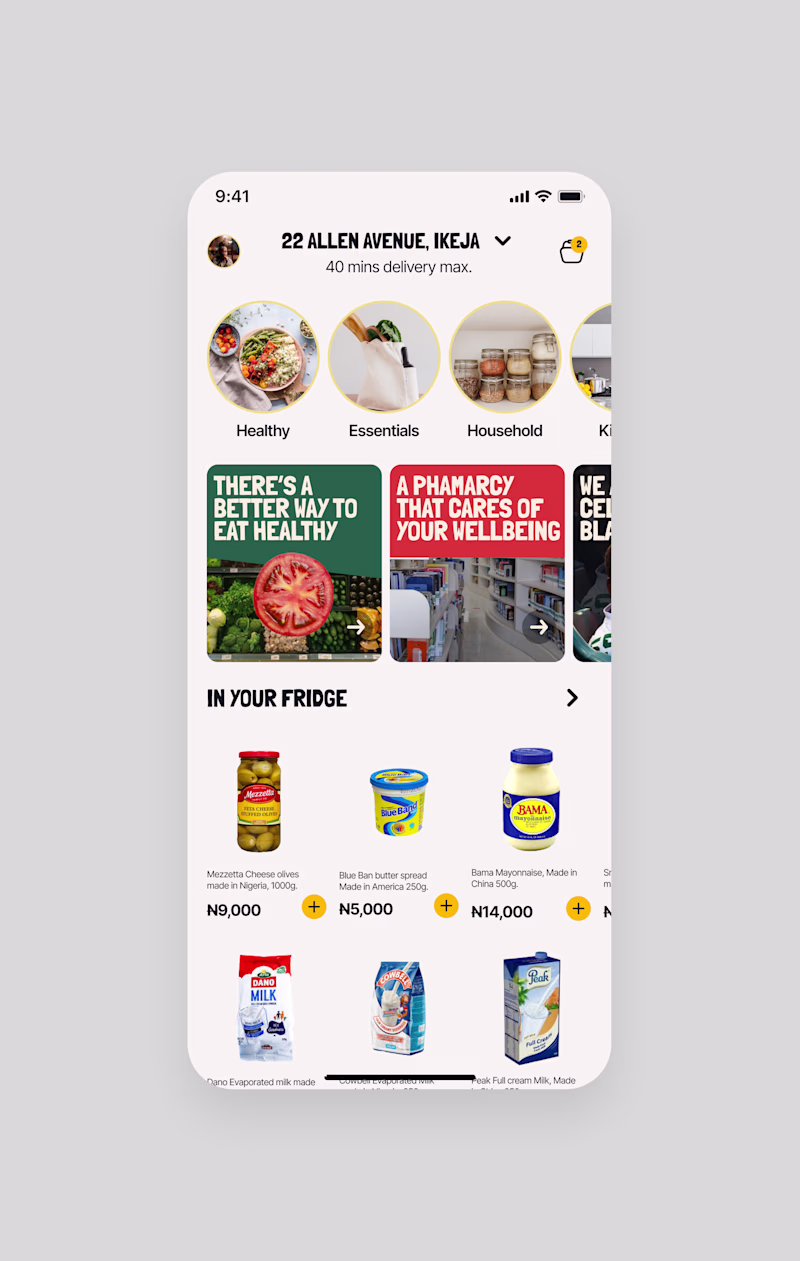This screenshot has height=1261, width=800.
Task: Select the Essentials category
Action: [384, 358]
